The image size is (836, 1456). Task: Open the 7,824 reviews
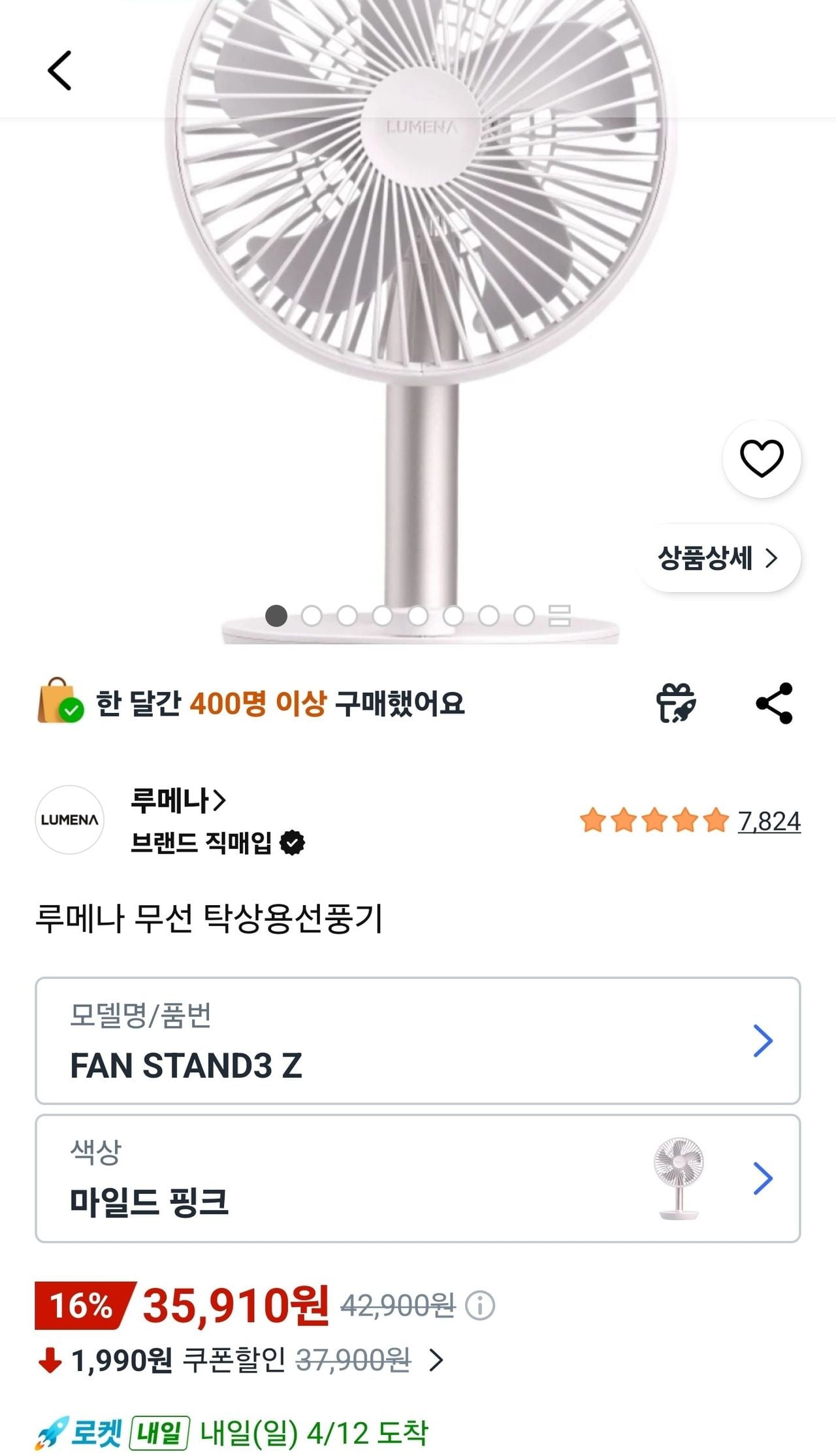coord(769,821)
